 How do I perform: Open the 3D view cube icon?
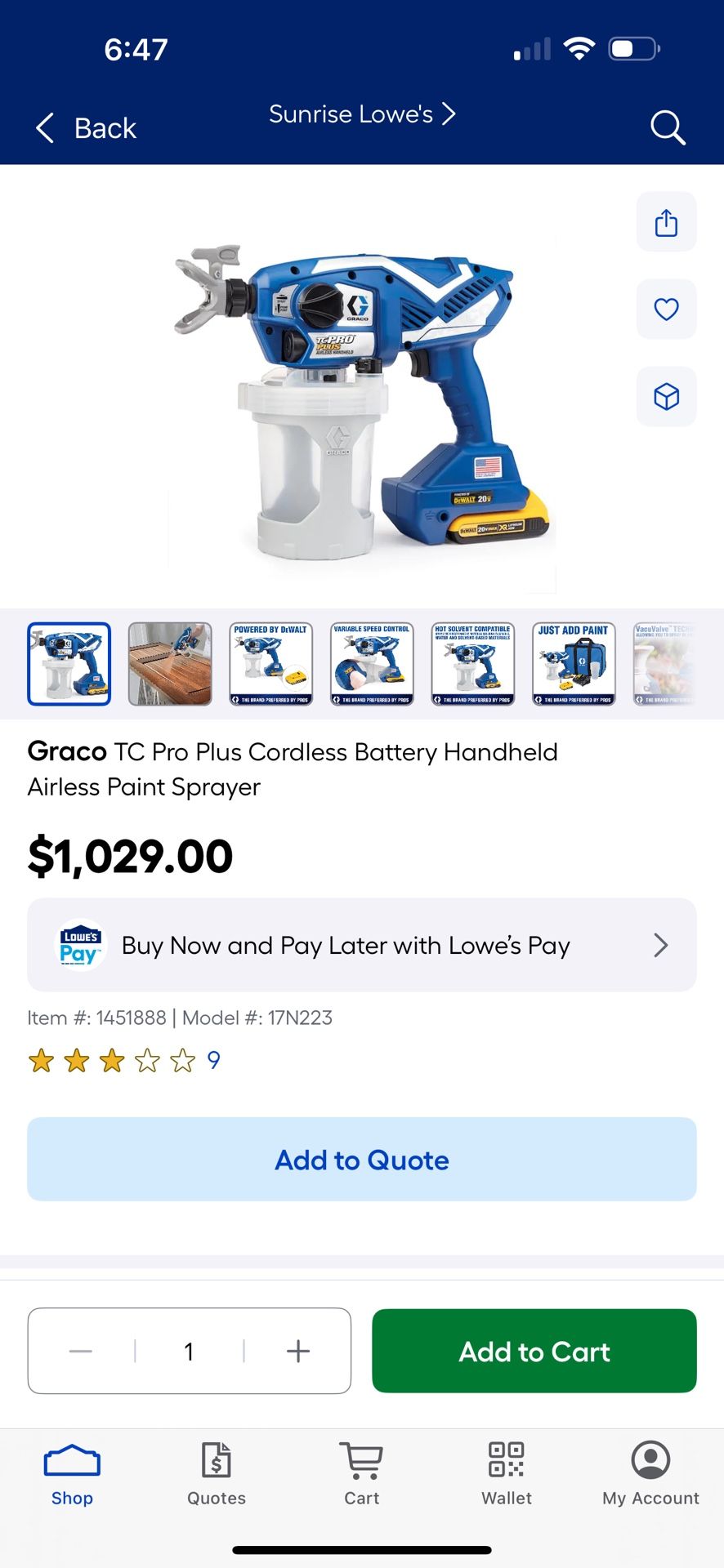pyautogui.click(x=666, y=397)
